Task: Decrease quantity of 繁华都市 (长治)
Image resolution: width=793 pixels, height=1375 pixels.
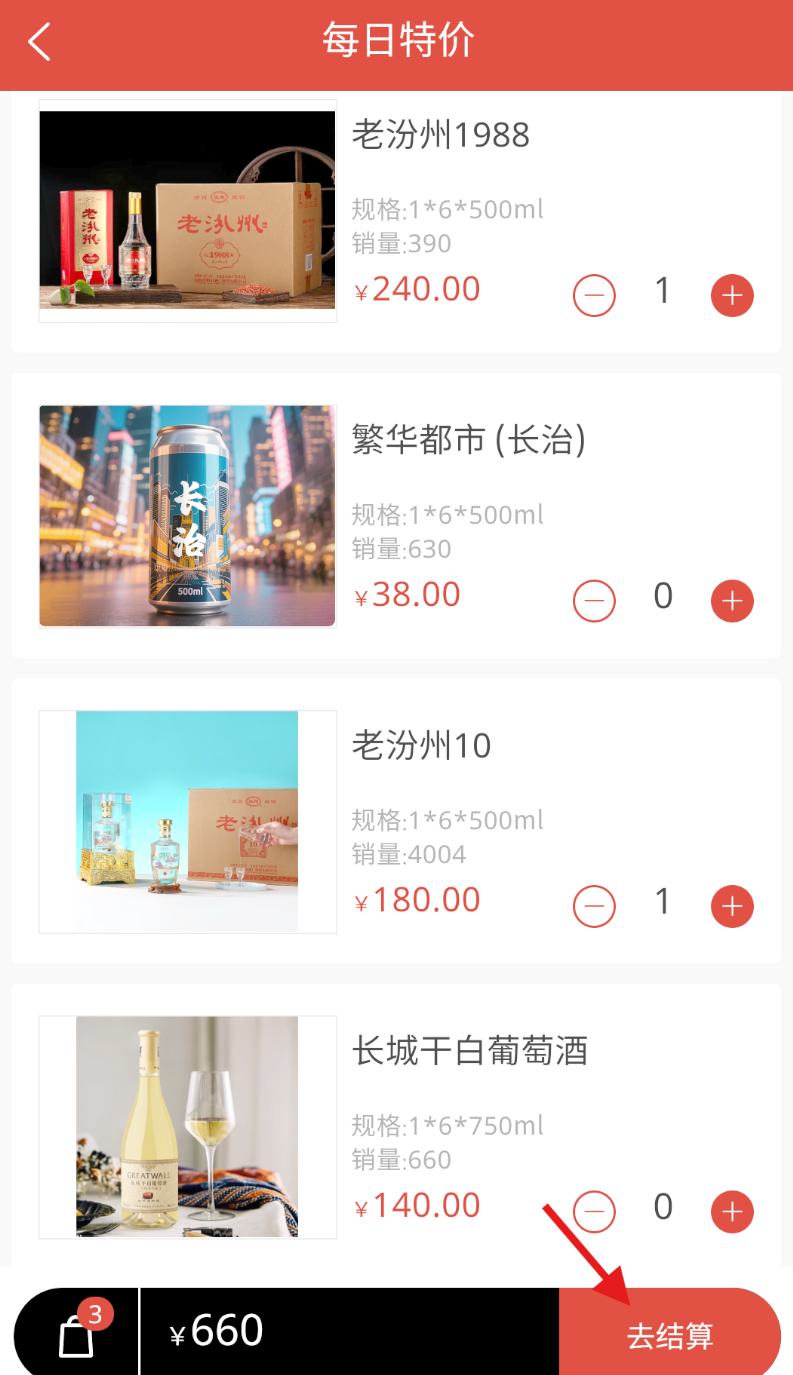Action: [594, 601]
